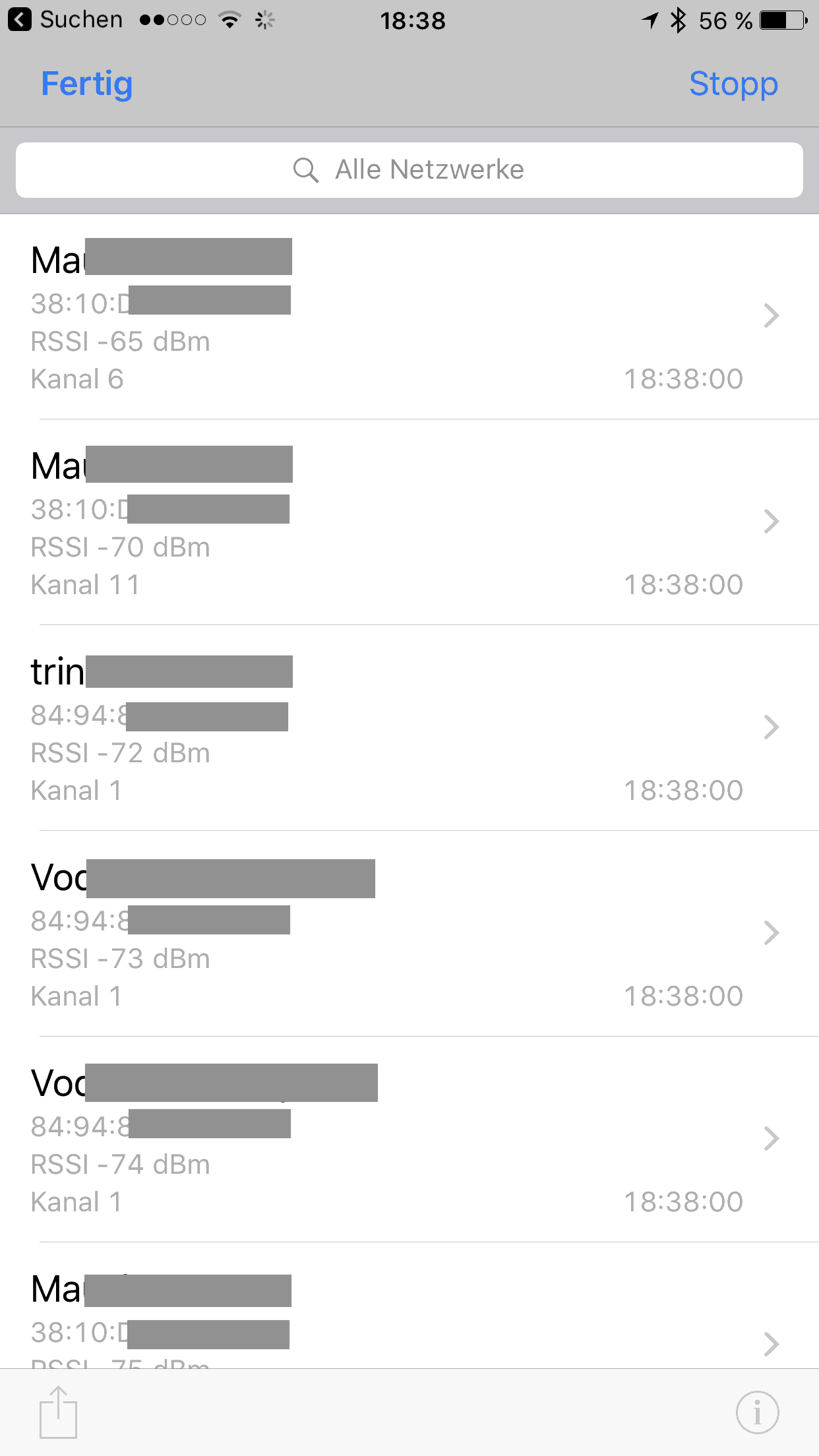Screen dimensions: 819x1456
Task: Open the network with RSSI -74 dBm
Action: (x=409, y=1139)
